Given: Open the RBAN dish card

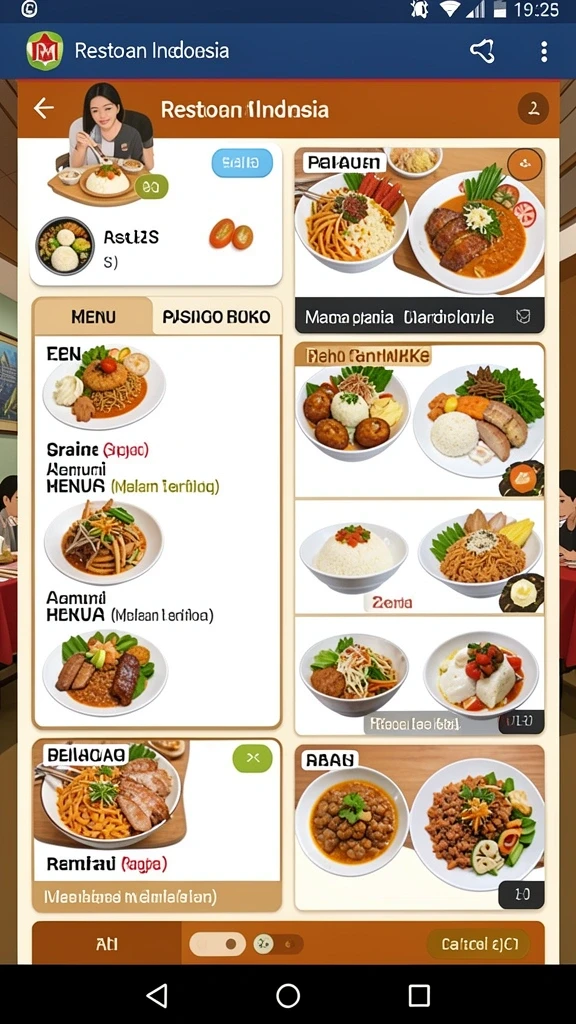Looking at the screenshot, I should coord(419,827).
